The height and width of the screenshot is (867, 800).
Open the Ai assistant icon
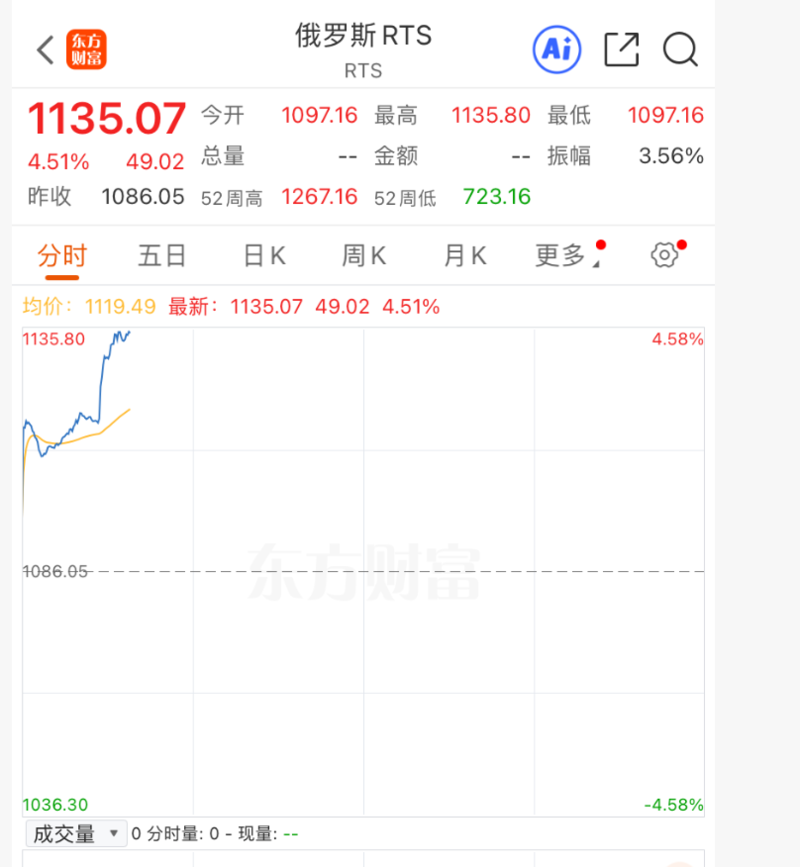pyautogui.click(x=557, y=48)
